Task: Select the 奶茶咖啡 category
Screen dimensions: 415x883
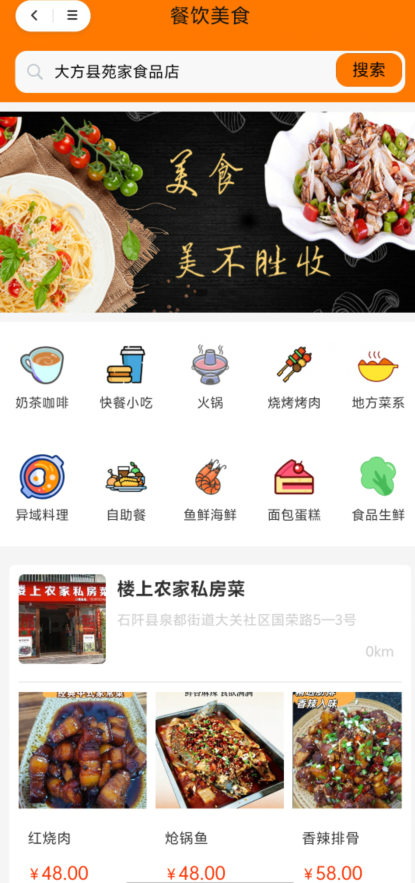Action: coord(42,378)
